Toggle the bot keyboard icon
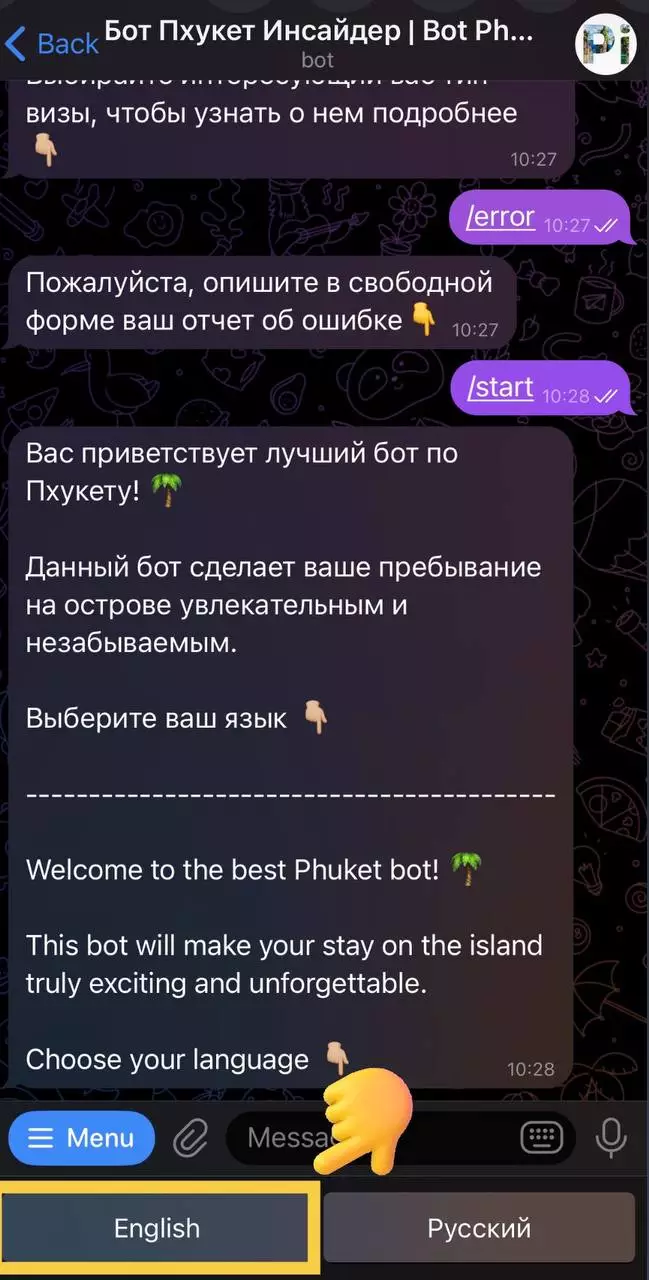649x1280 pixels. coord(542,1138)
